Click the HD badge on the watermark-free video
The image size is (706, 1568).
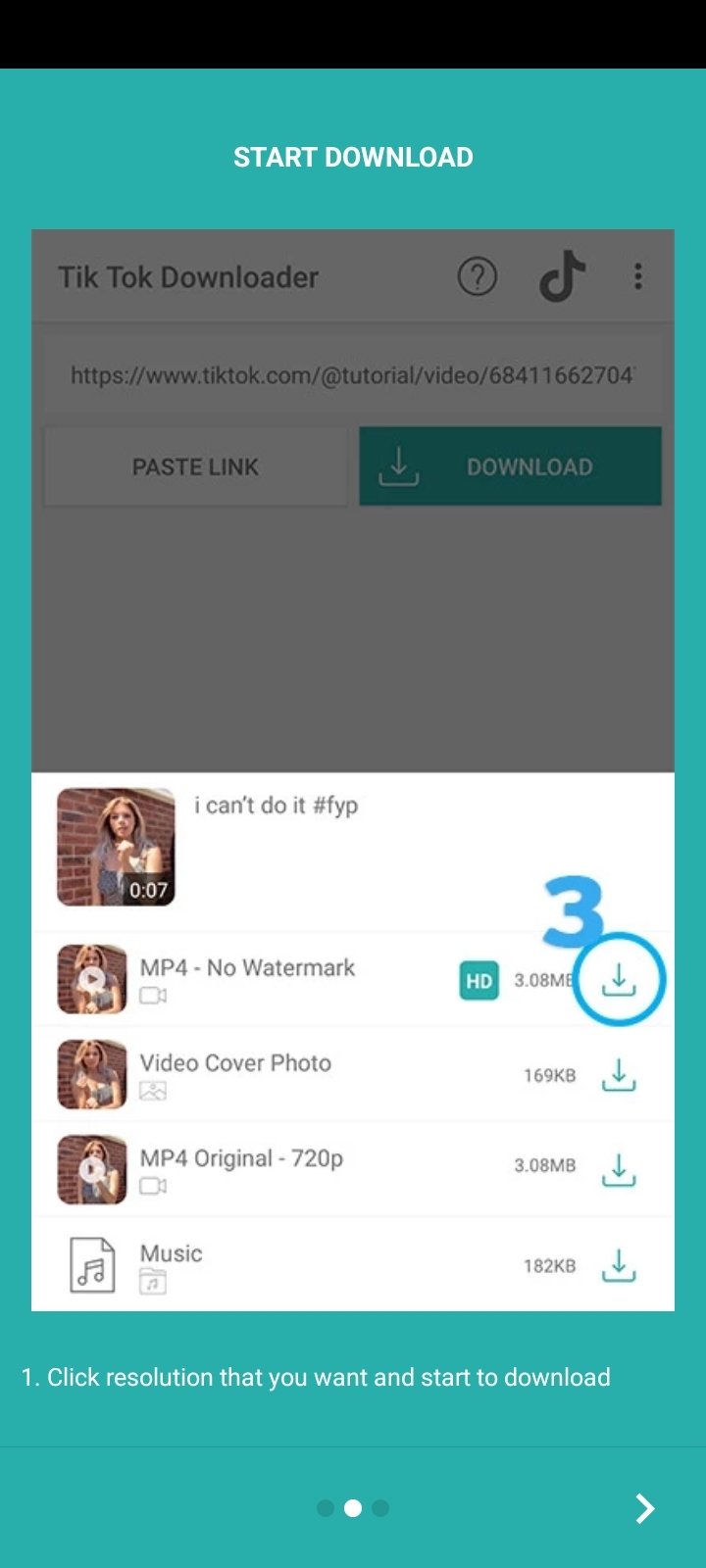coord(478,979)
